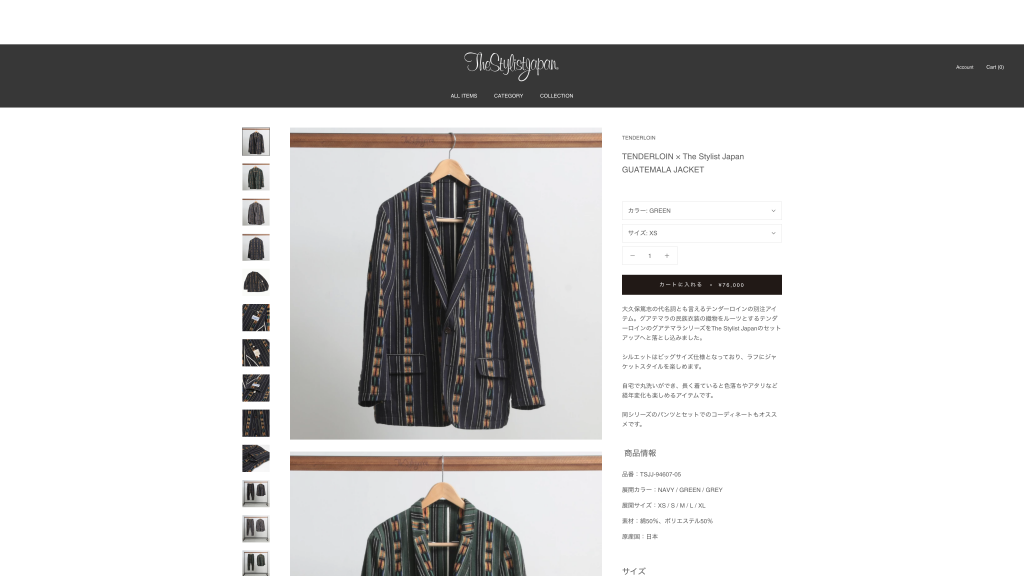This screenshot has height=576, width=1024.
Task: Decrease quantity with the minus button
Action: (632, 256)
